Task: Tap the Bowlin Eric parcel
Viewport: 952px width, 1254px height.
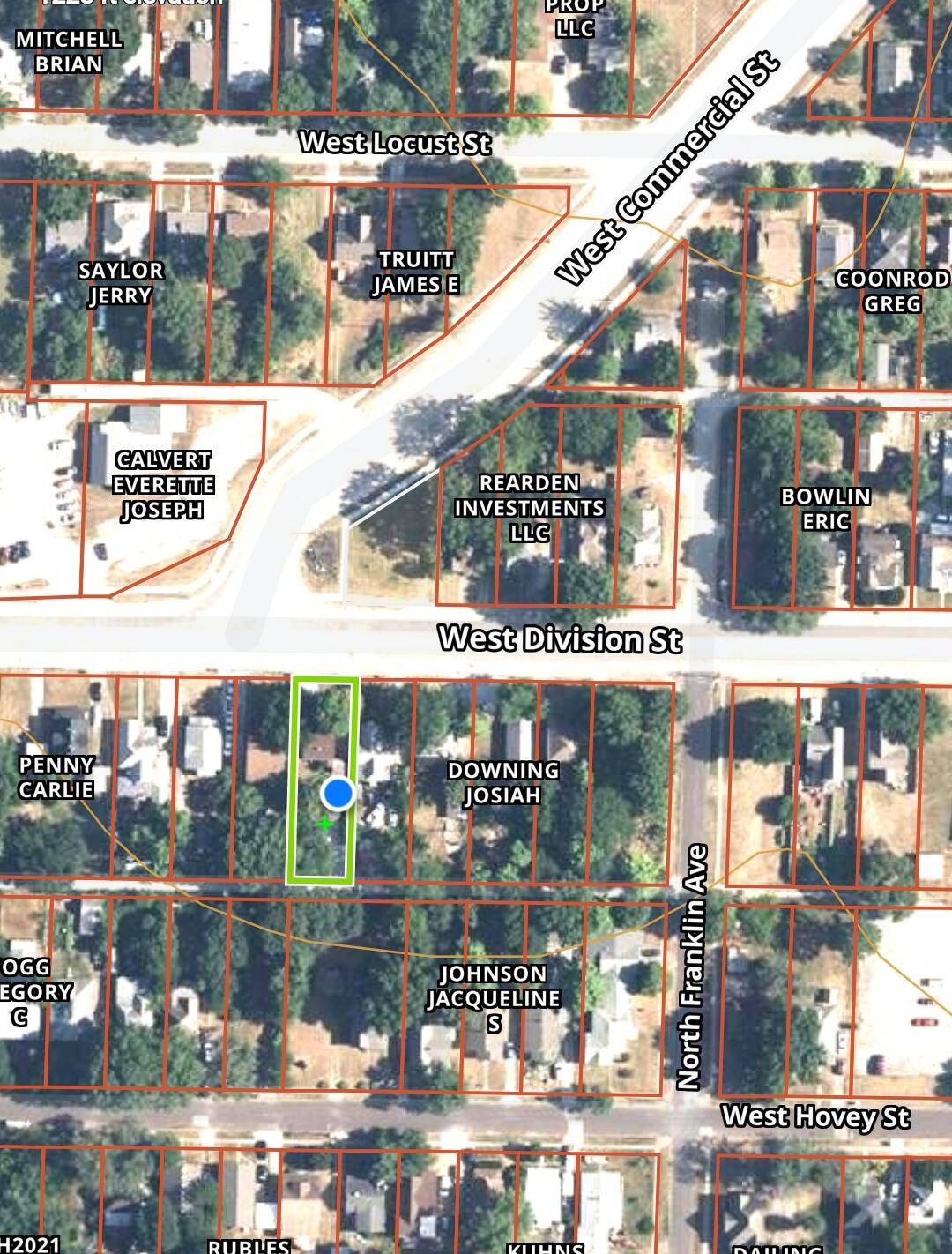Action: click(x=826, y=509)
